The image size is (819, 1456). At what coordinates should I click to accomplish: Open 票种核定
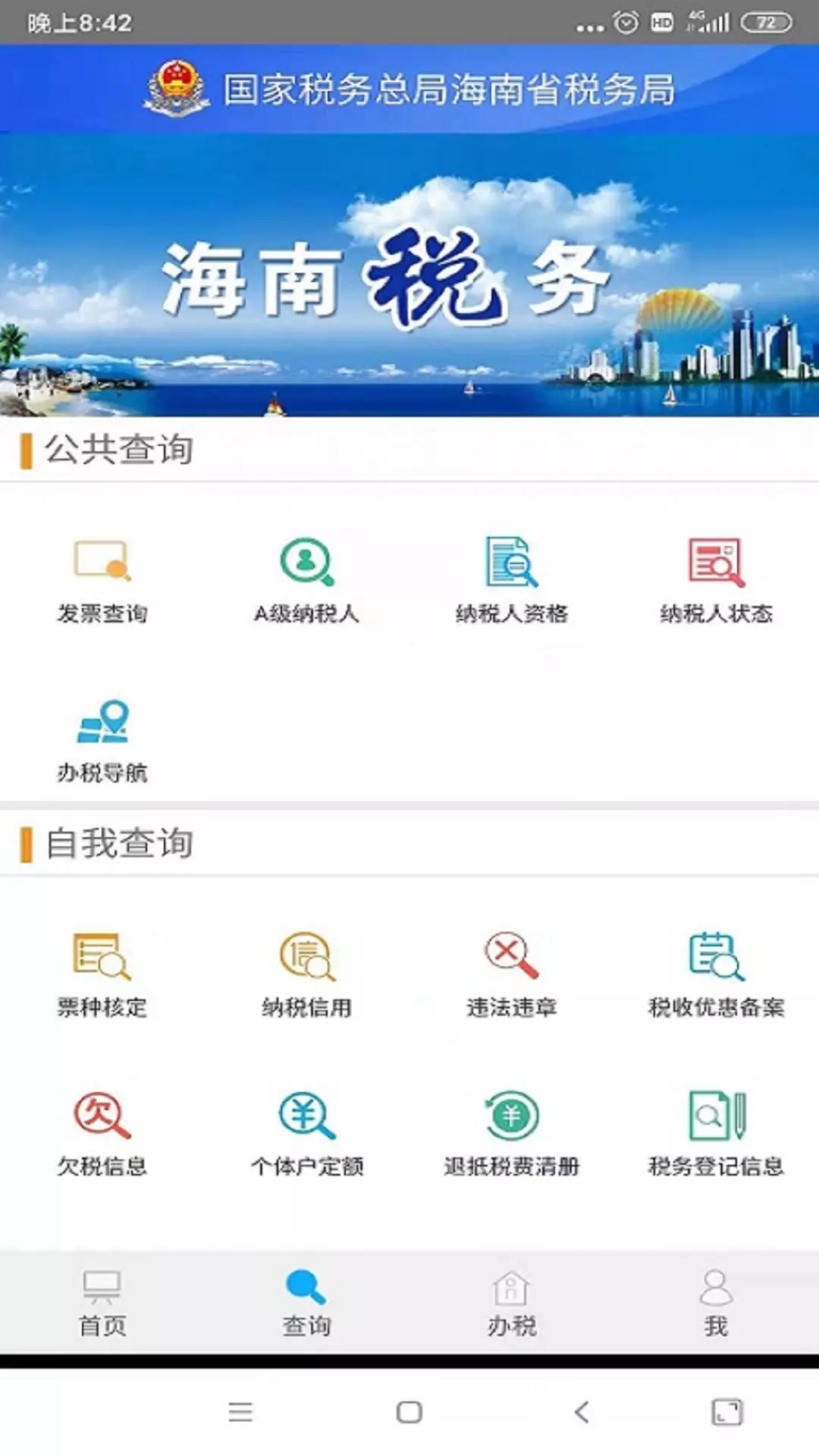point(102,975)
